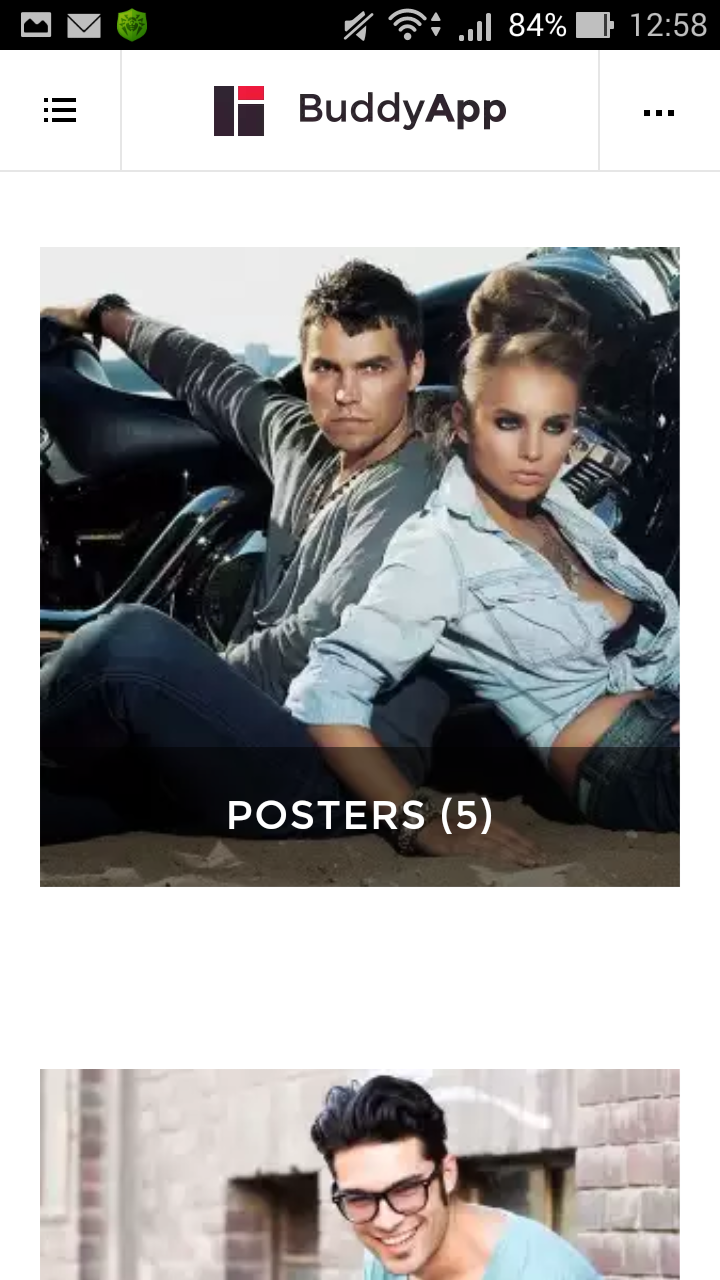
Task: Open the three-dot overflow menu
Action: [x=658, y=112]
